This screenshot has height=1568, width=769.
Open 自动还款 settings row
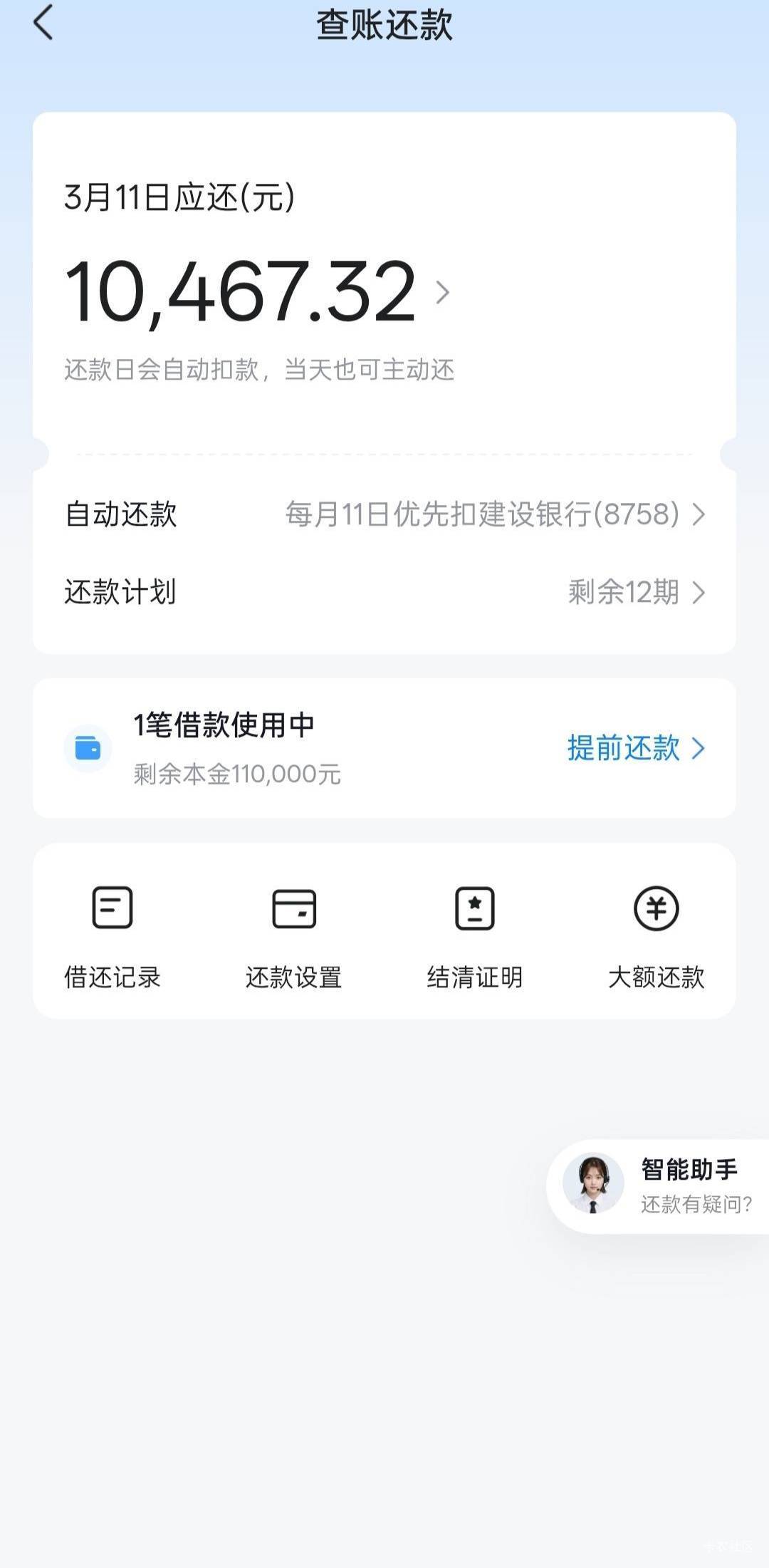tap(384, 514)
